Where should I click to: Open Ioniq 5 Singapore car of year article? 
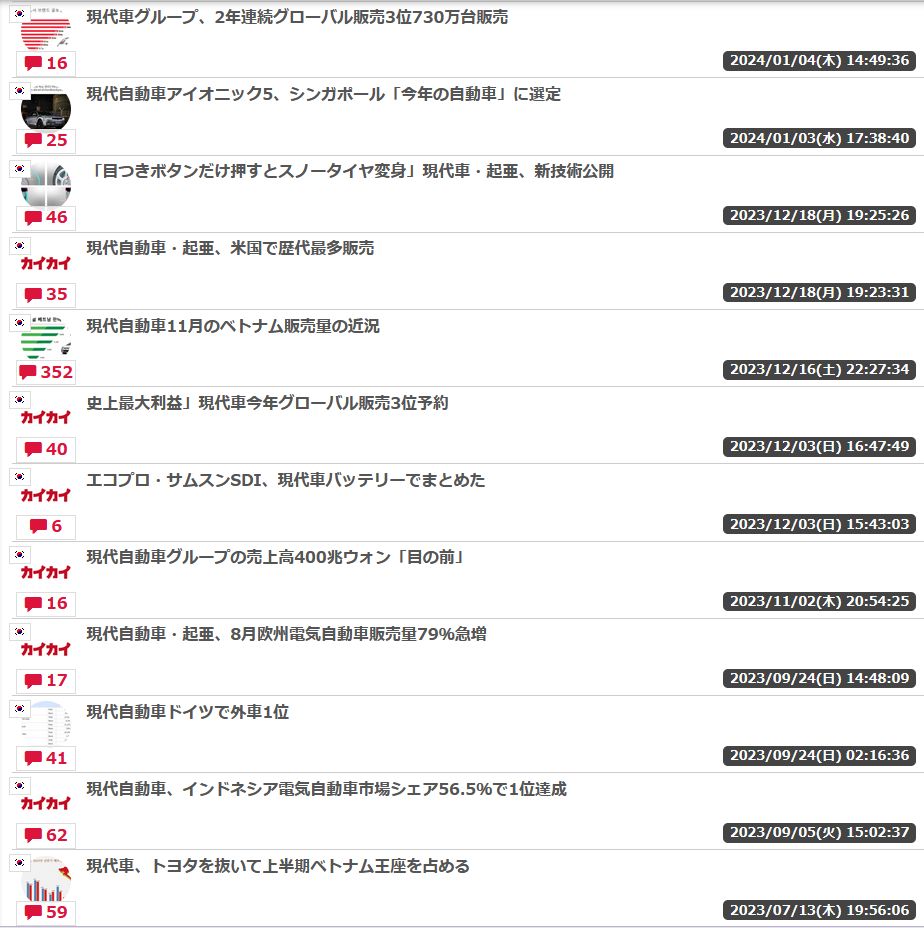pos(323,95)
